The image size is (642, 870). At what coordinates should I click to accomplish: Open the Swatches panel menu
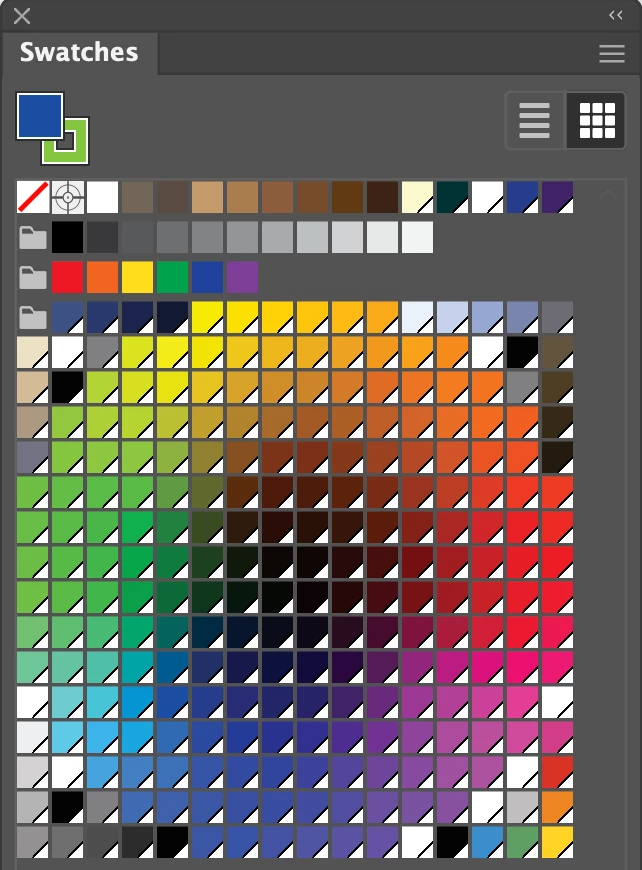coord(611,54)
